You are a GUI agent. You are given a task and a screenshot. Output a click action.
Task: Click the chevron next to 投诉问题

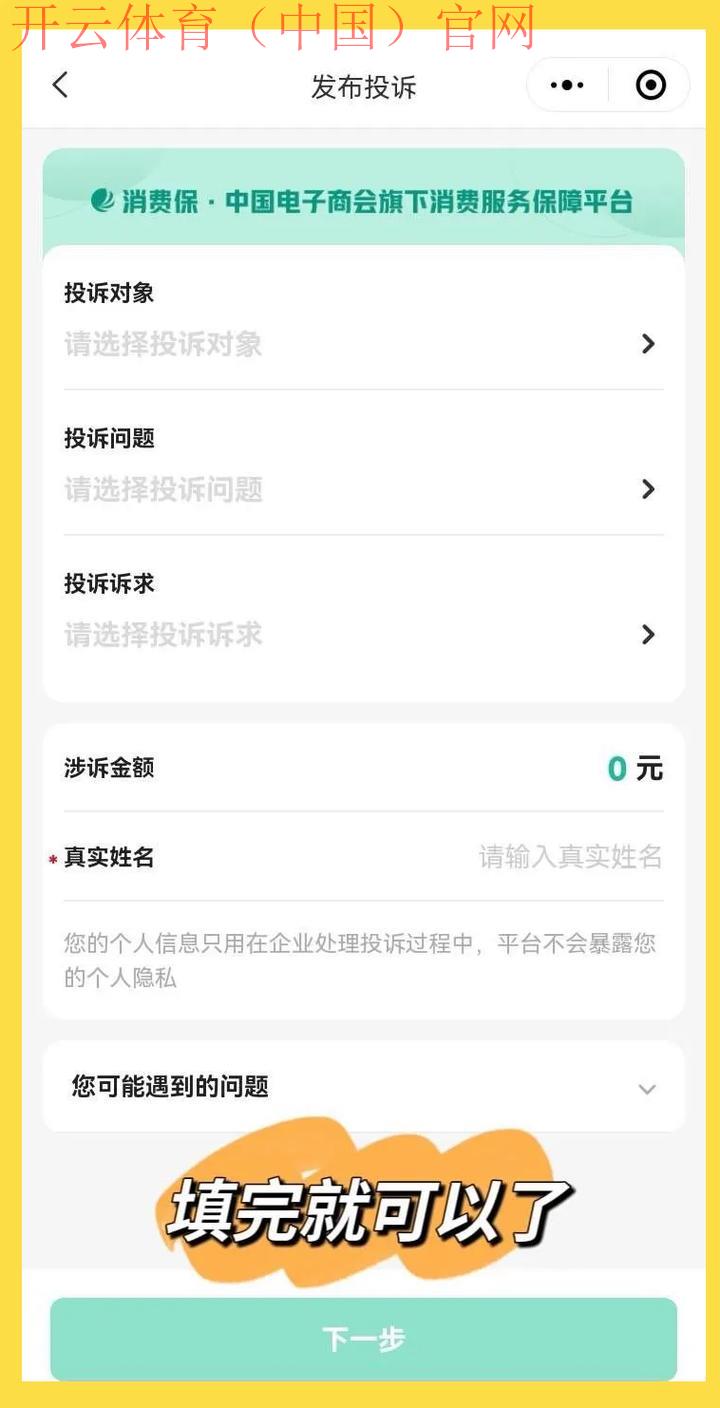pyautogui.click(x=648, y=489)
